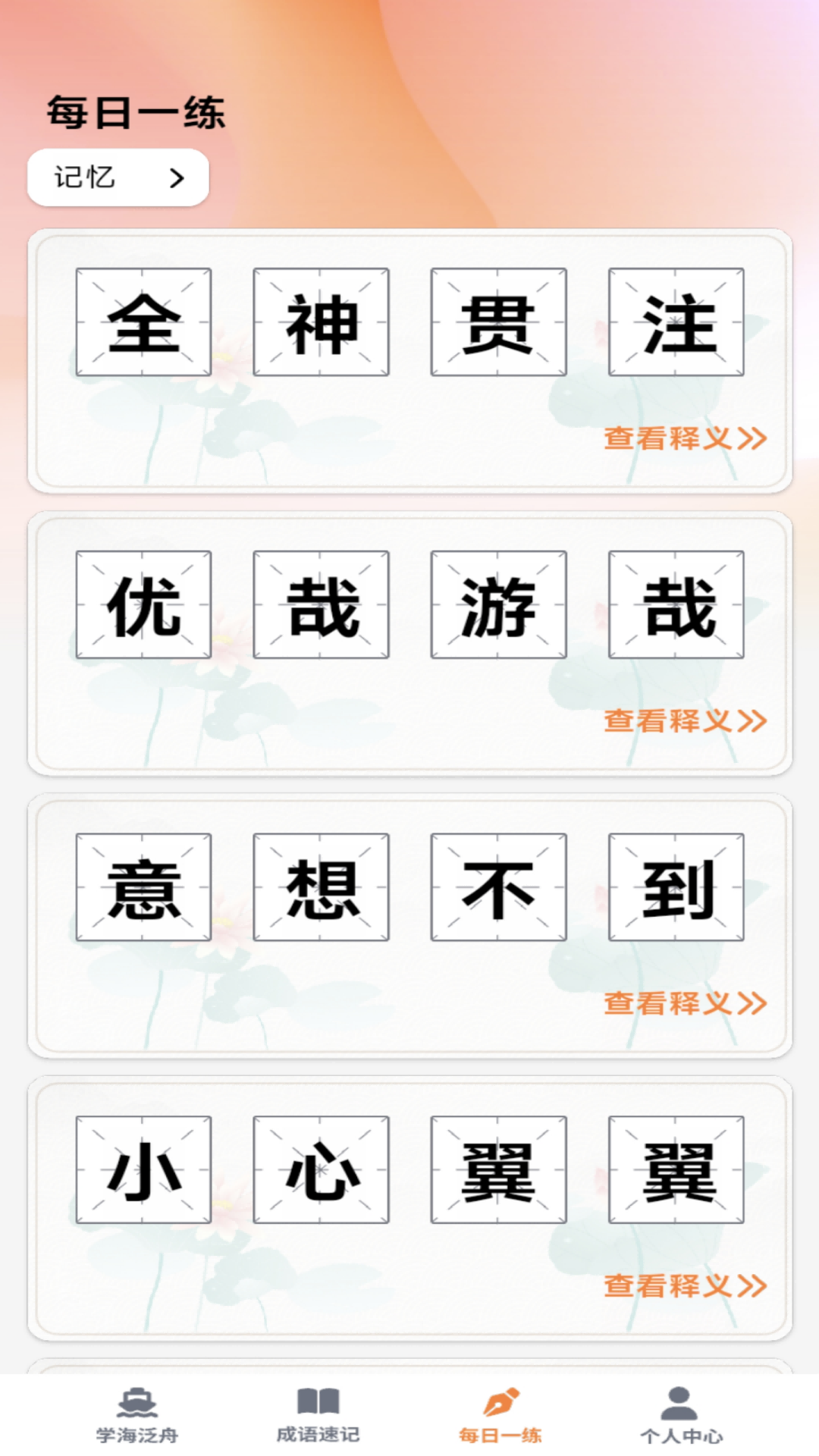View the meaning of 全神贯注

pos(685,438)
